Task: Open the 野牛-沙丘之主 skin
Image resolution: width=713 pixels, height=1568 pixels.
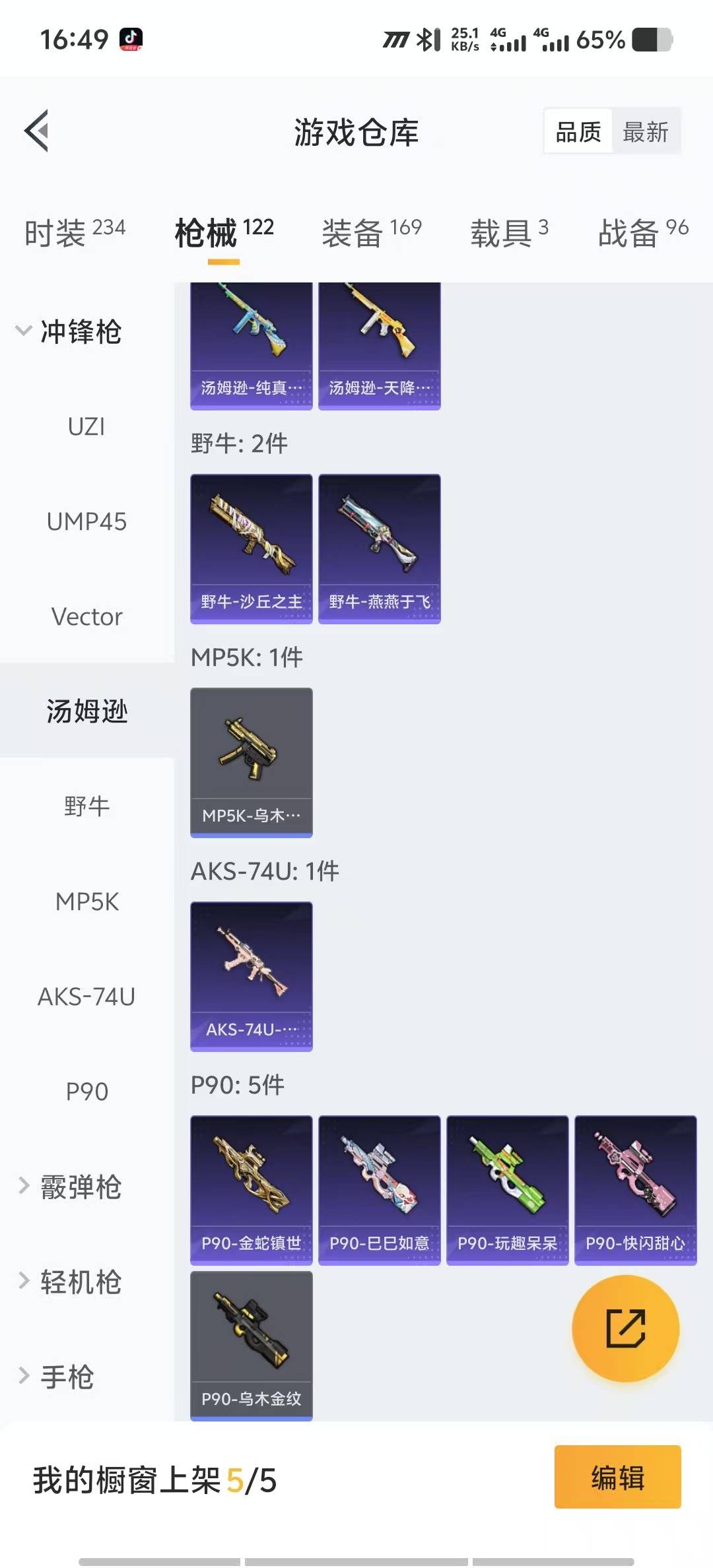Action: pyautogui.click(x=251, y=548)
